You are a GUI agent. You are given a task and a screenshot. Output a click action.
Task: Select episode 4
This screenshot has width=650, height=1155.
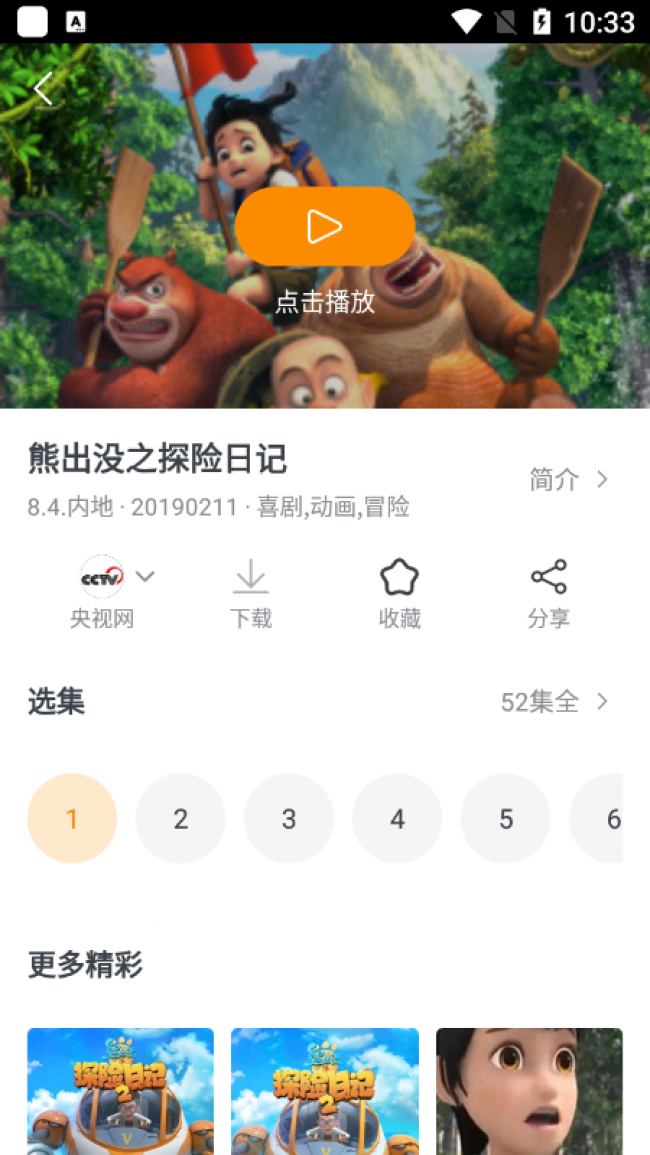(x=397, y=819)
